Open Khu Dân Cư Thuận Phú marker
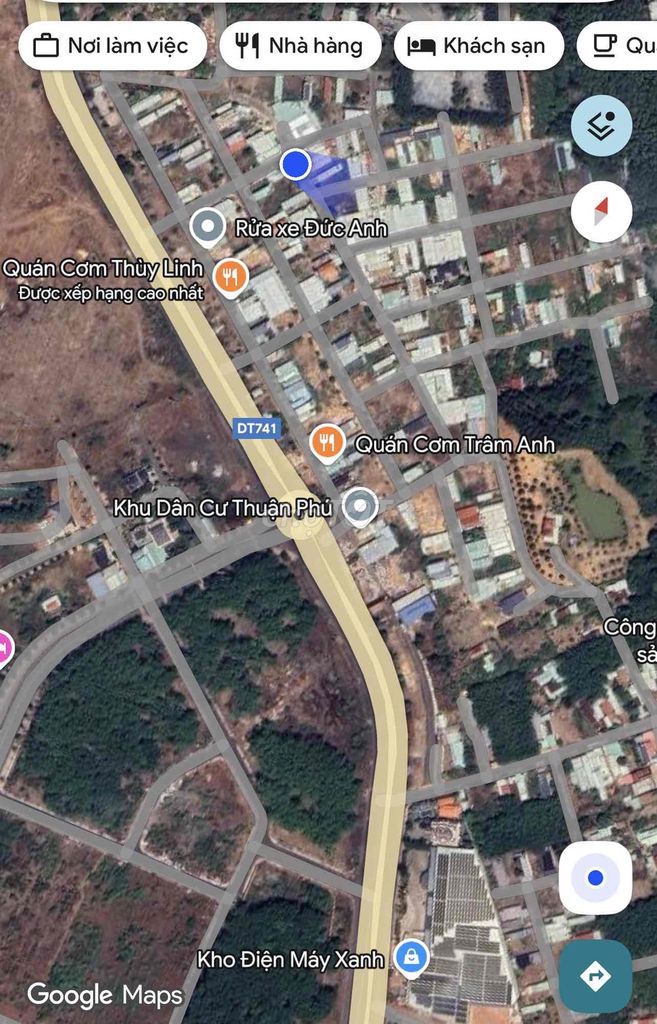657x1024 pixels. (x=359, y=507)
